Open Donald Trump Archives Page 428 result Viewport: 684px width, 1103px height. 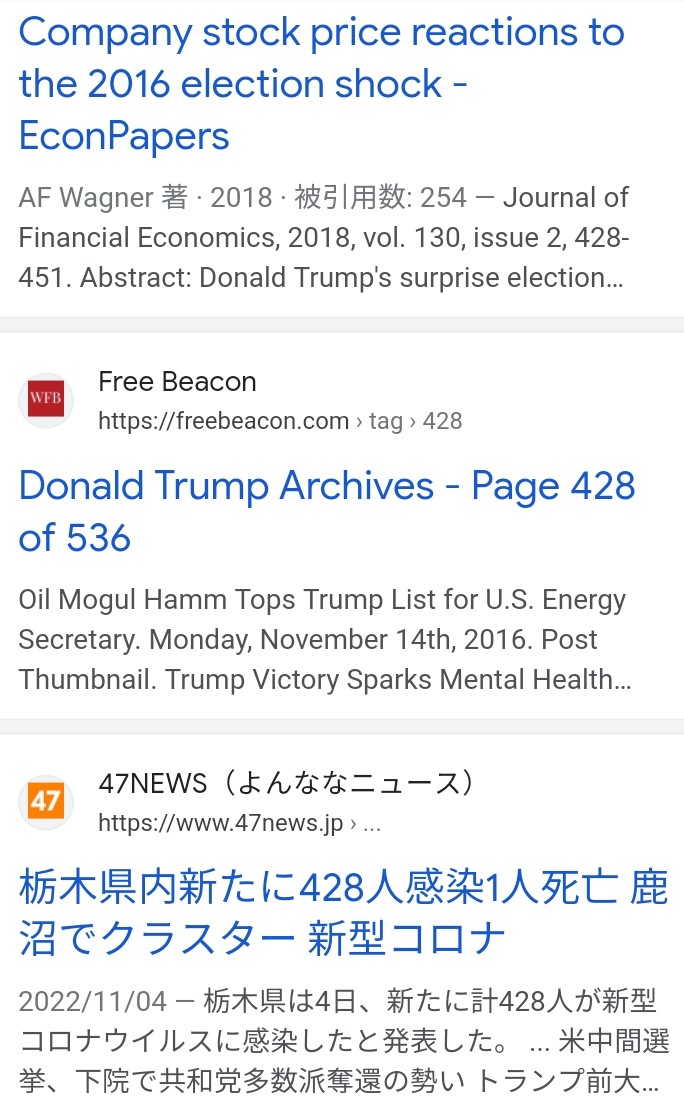(x=327, y=511)
